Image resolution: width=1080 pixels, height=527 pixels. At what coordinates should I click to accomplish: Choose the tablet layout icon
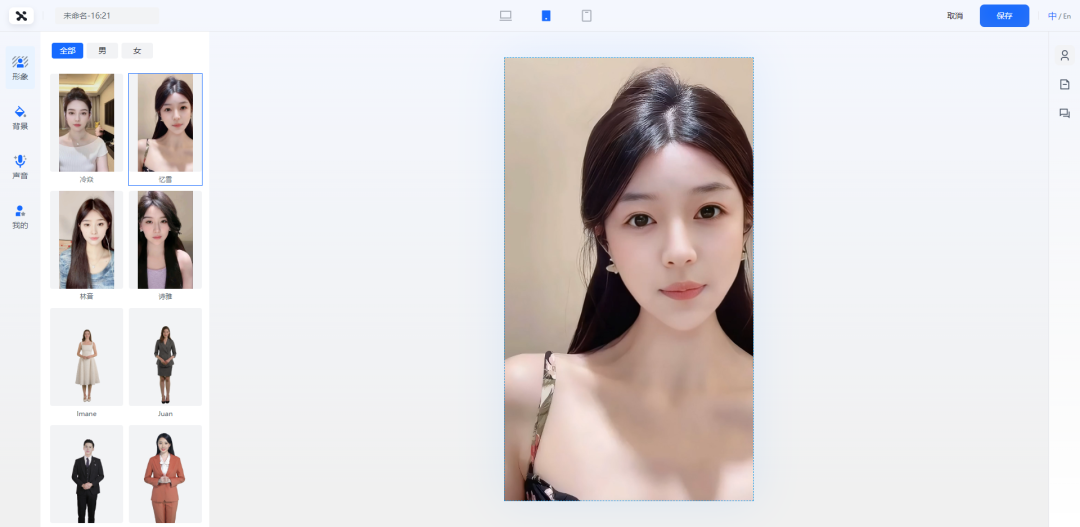pyautogui.click(x=587, y=16)
